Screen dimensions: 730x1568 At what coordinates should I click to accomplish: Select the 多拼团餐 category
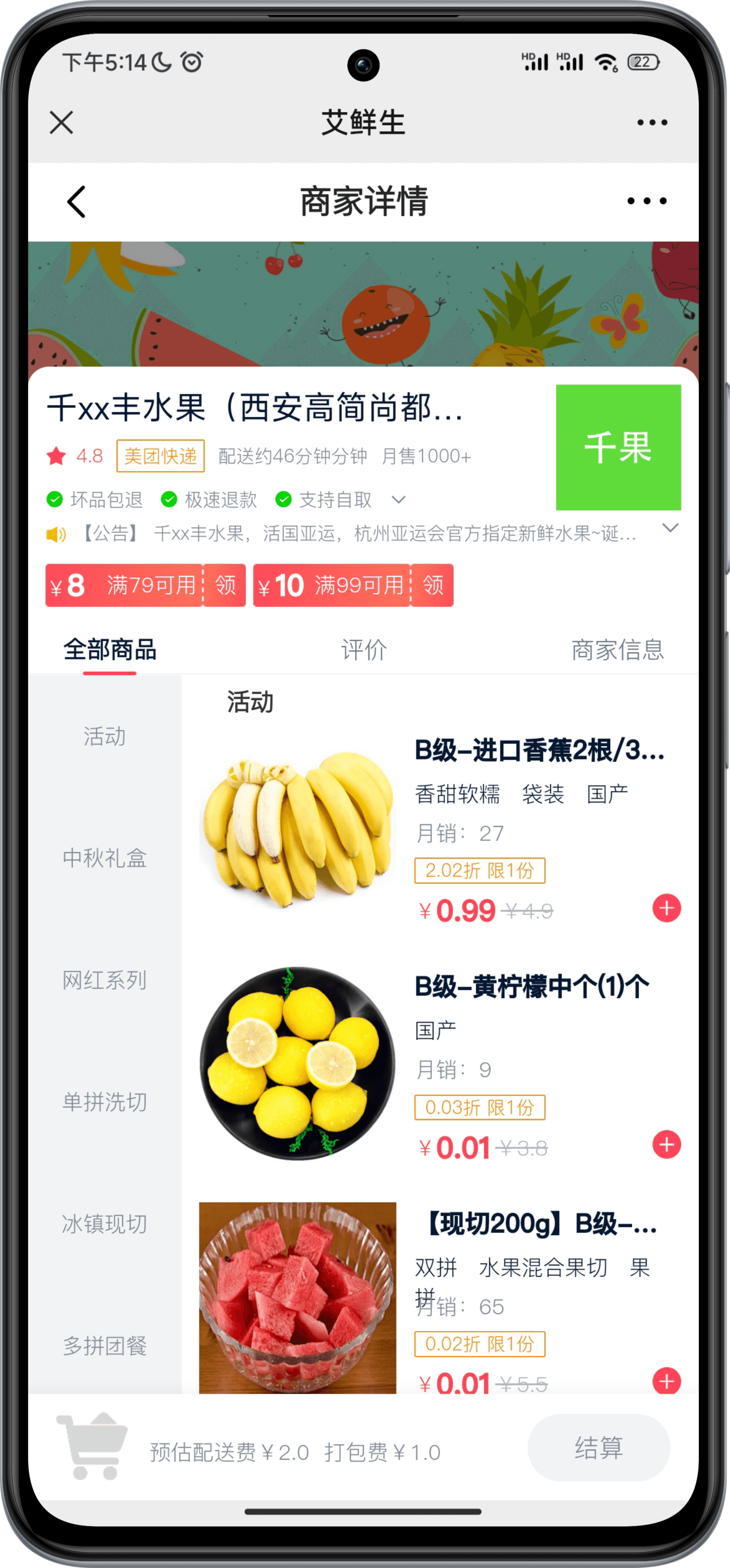click(104, 1344)
